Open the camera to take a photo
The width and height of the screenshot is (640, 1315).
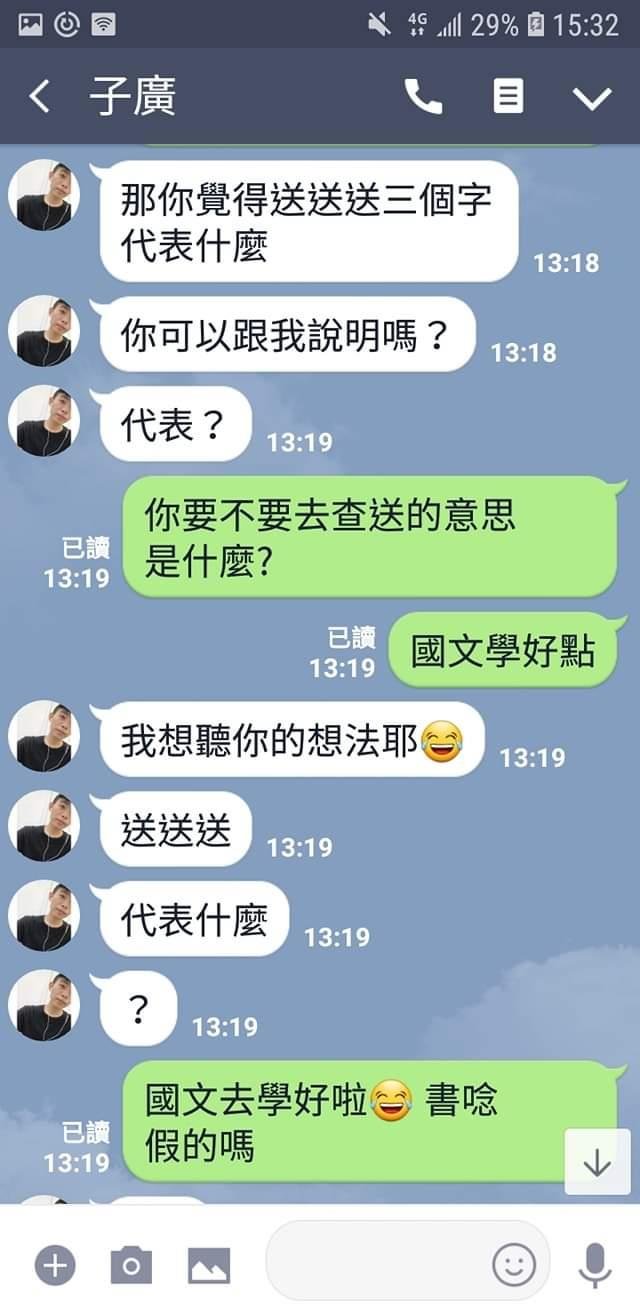coord(131,1265)
